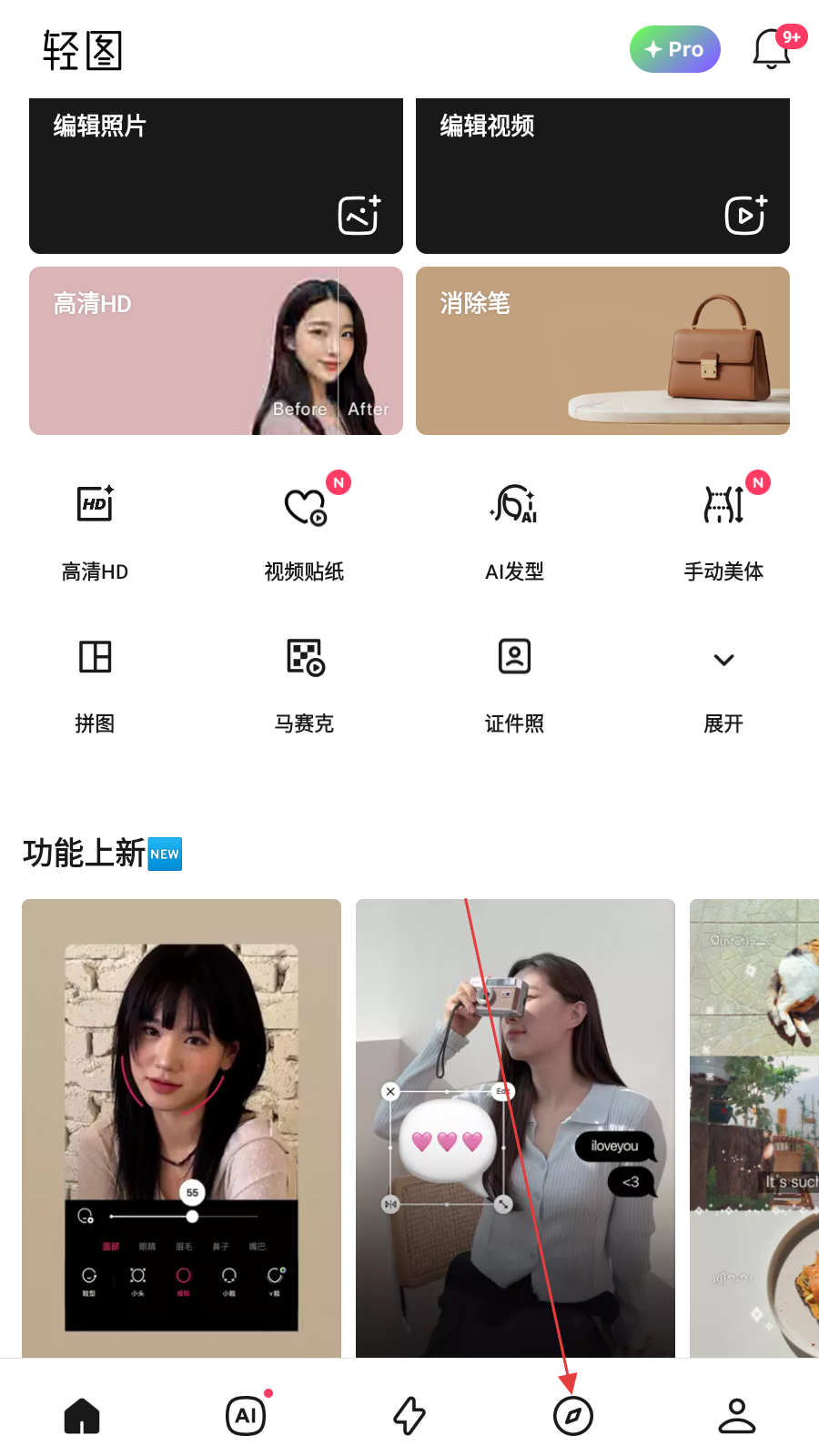Switch to the lightning bolt tab
The height and width of the screenshot is (1456, 819).
click(x=409, y=1416)
